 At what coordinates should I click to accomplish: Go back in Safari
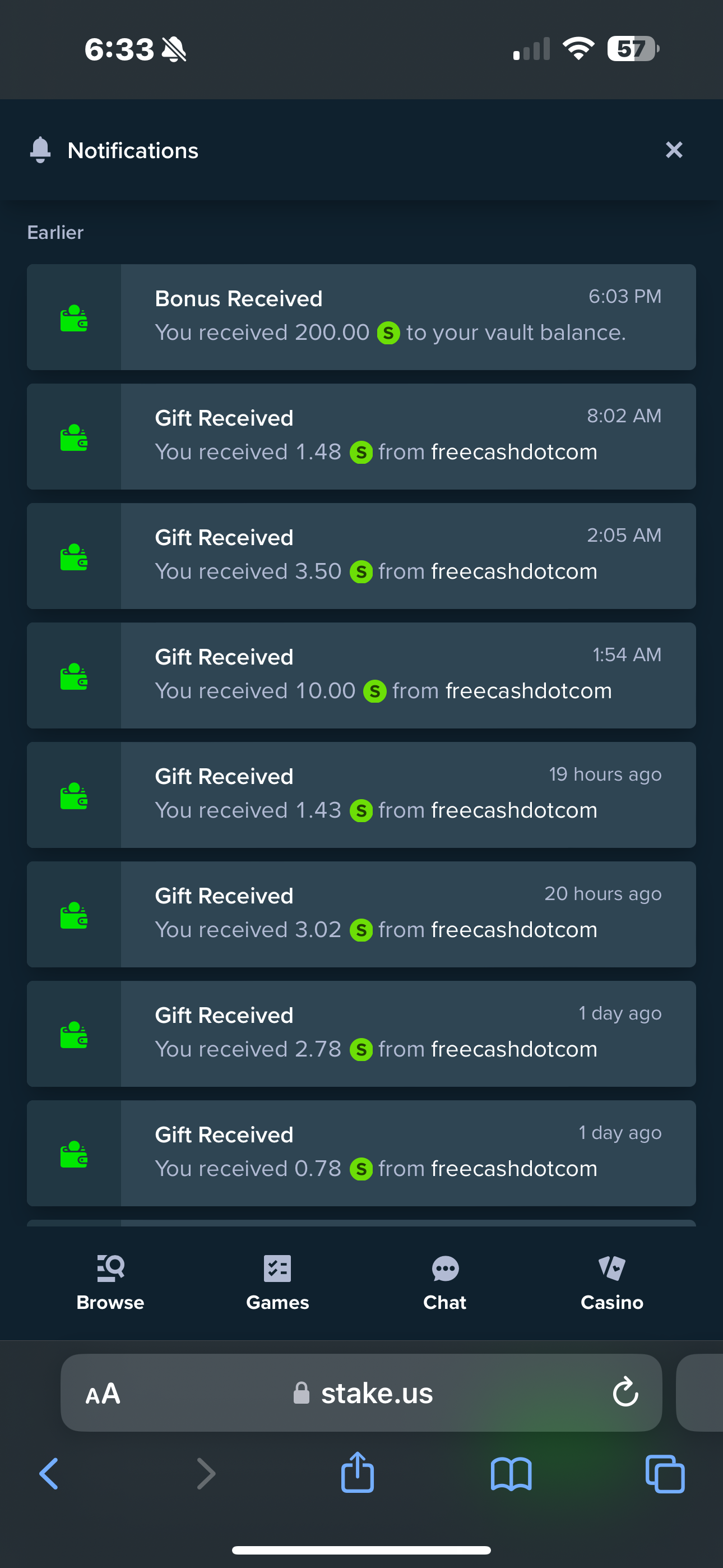[49, 1474]
